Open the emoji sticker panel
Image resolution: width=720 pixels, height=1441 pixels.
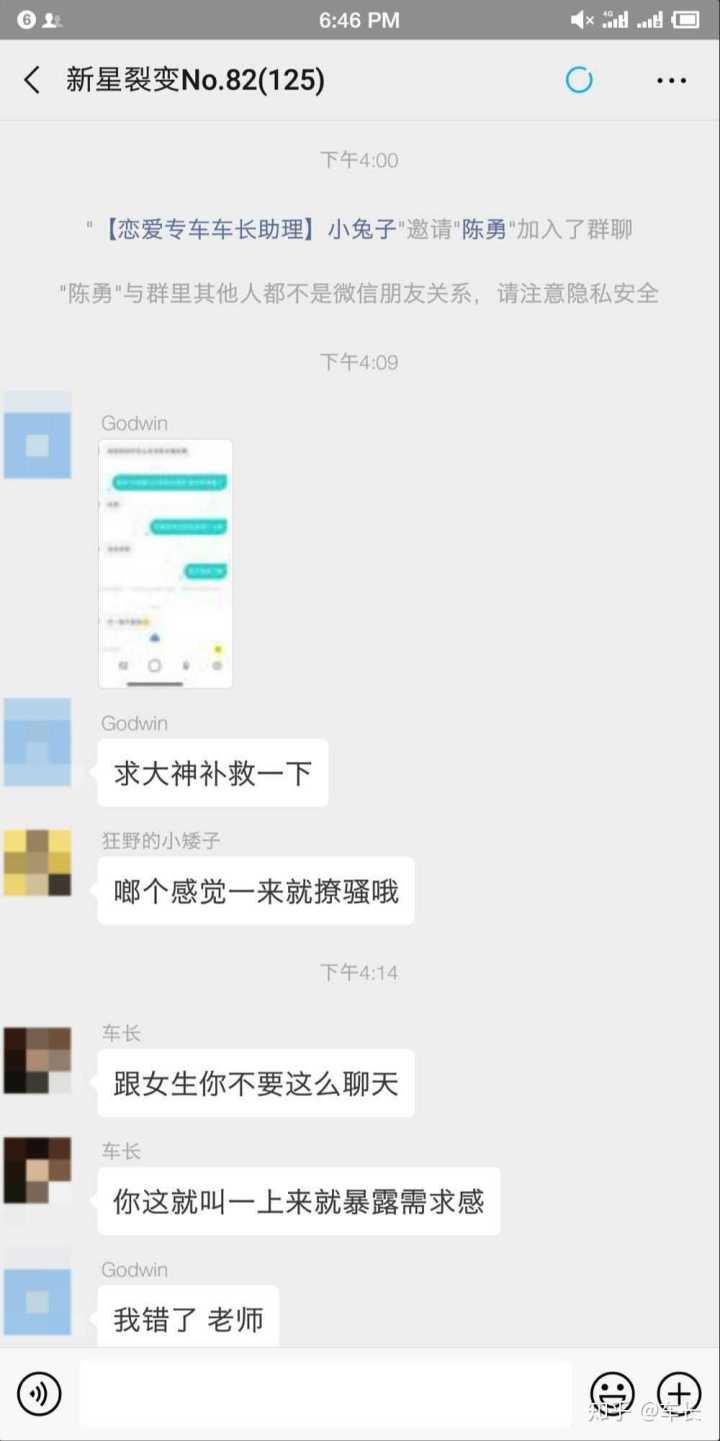(612, 1392)
